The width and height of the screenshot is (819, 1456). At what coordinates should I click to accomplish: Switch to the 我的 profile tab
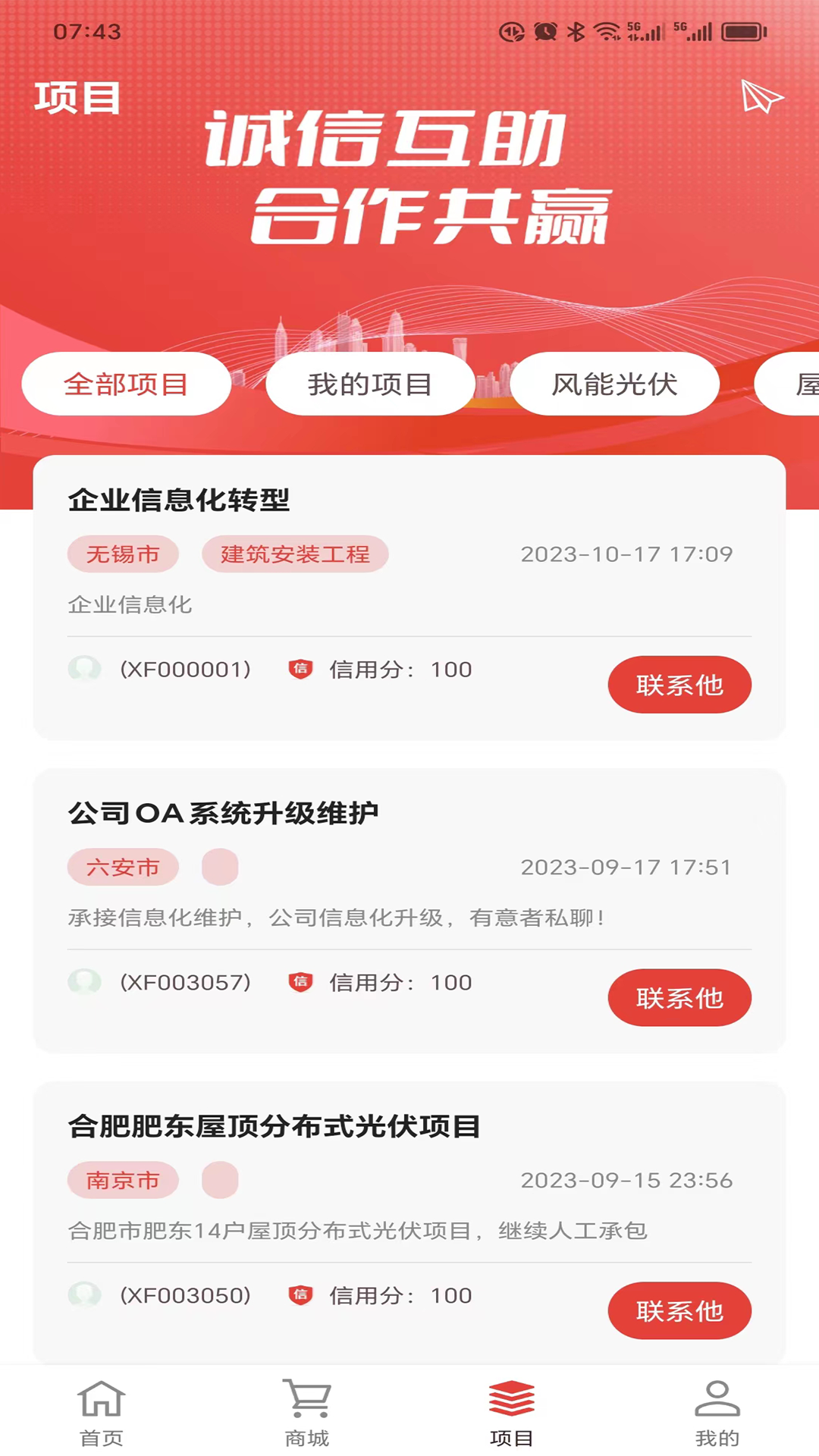click(x=717, y=1412)
